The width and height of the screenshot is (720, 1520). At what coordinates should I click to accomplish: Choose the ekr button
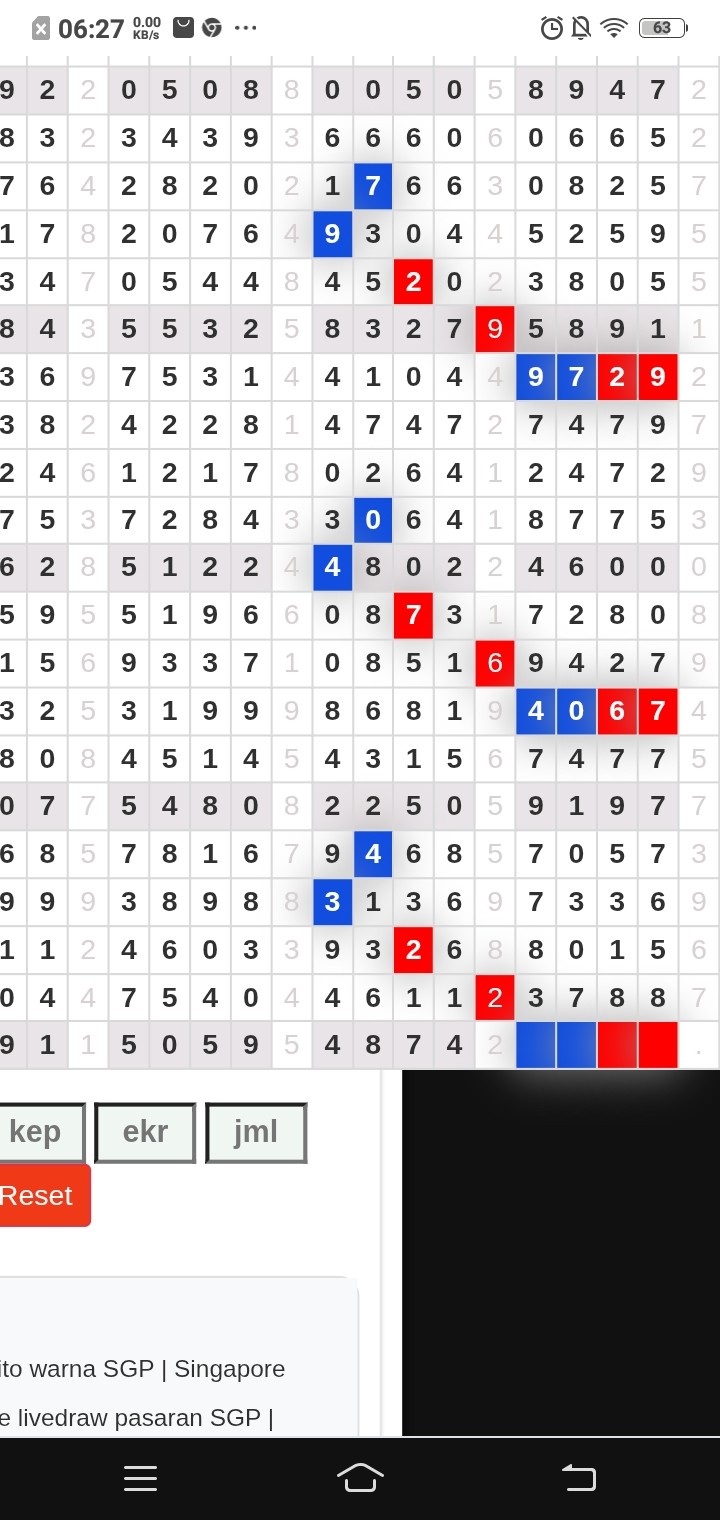coord(145,1132)
